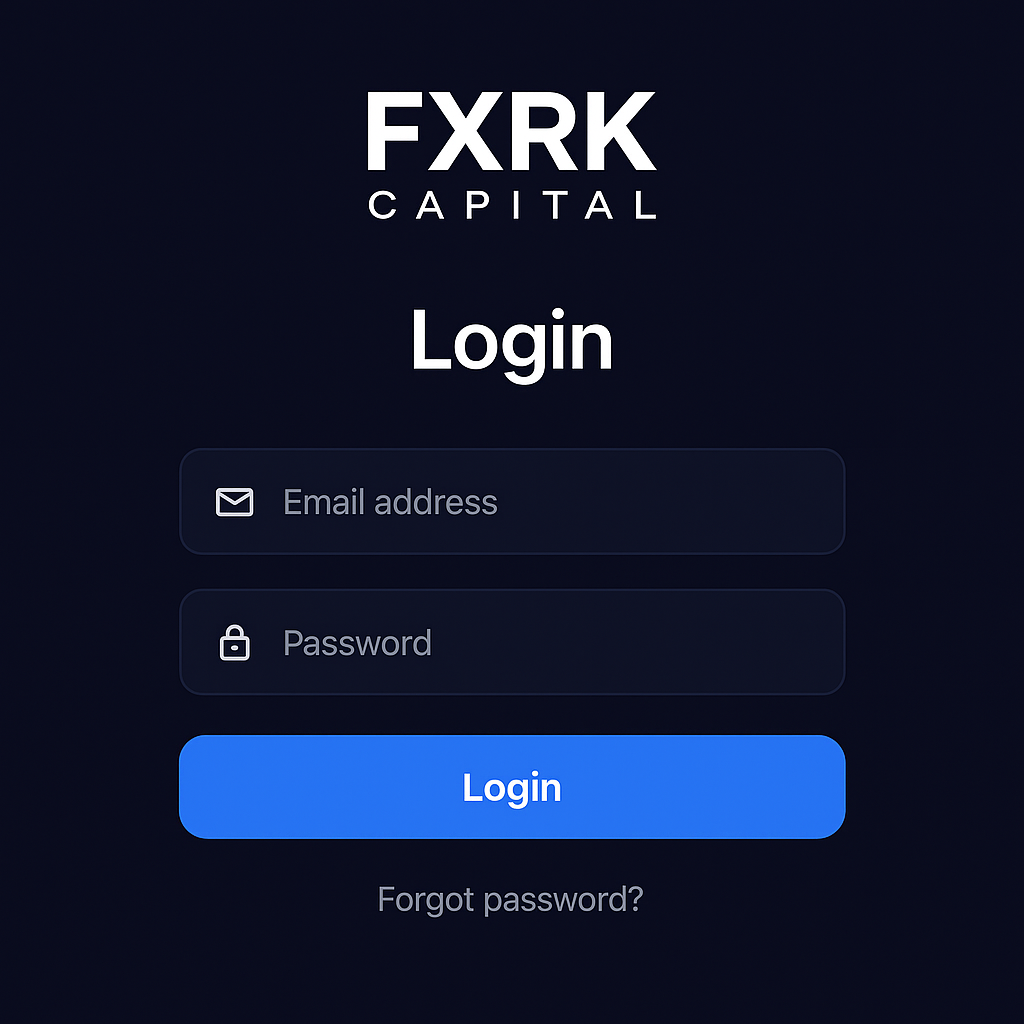Tap the Password field
Viewport: 1024px width, 1024px height.
tap(512, 642)
